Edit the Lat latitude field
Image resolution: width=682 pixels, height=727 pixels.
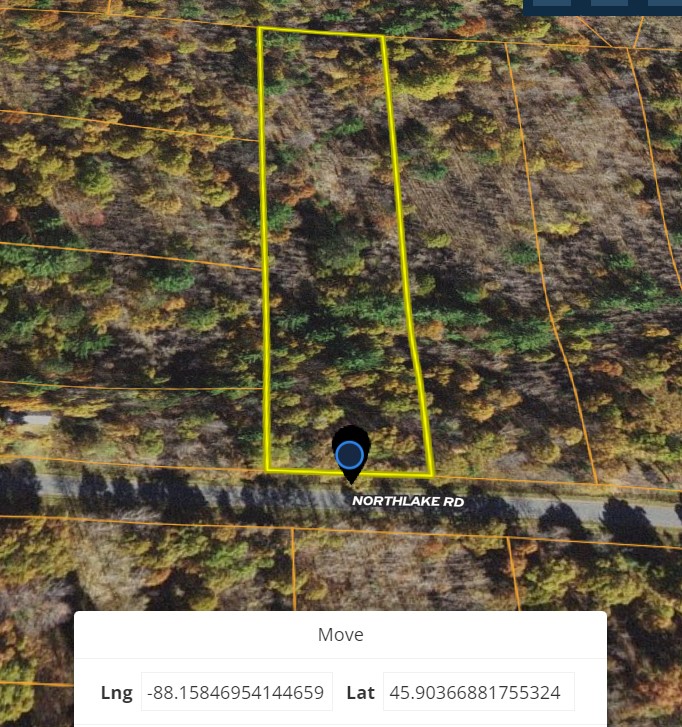[478, 692]
